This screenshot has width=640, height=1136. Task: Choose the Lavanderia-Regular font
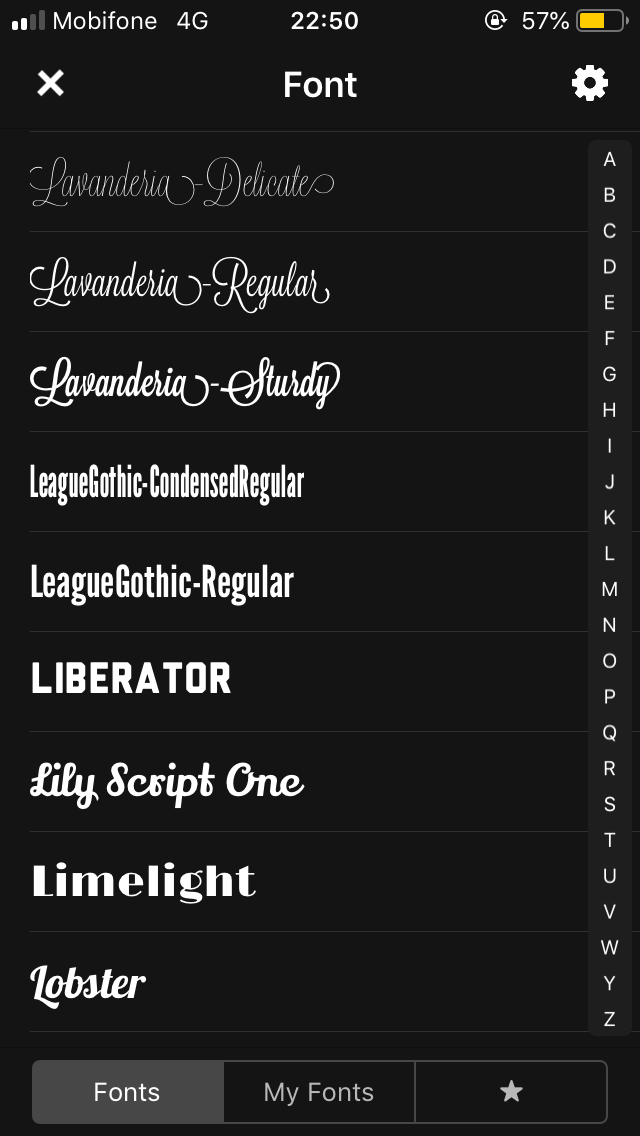(x=180, y=282)
